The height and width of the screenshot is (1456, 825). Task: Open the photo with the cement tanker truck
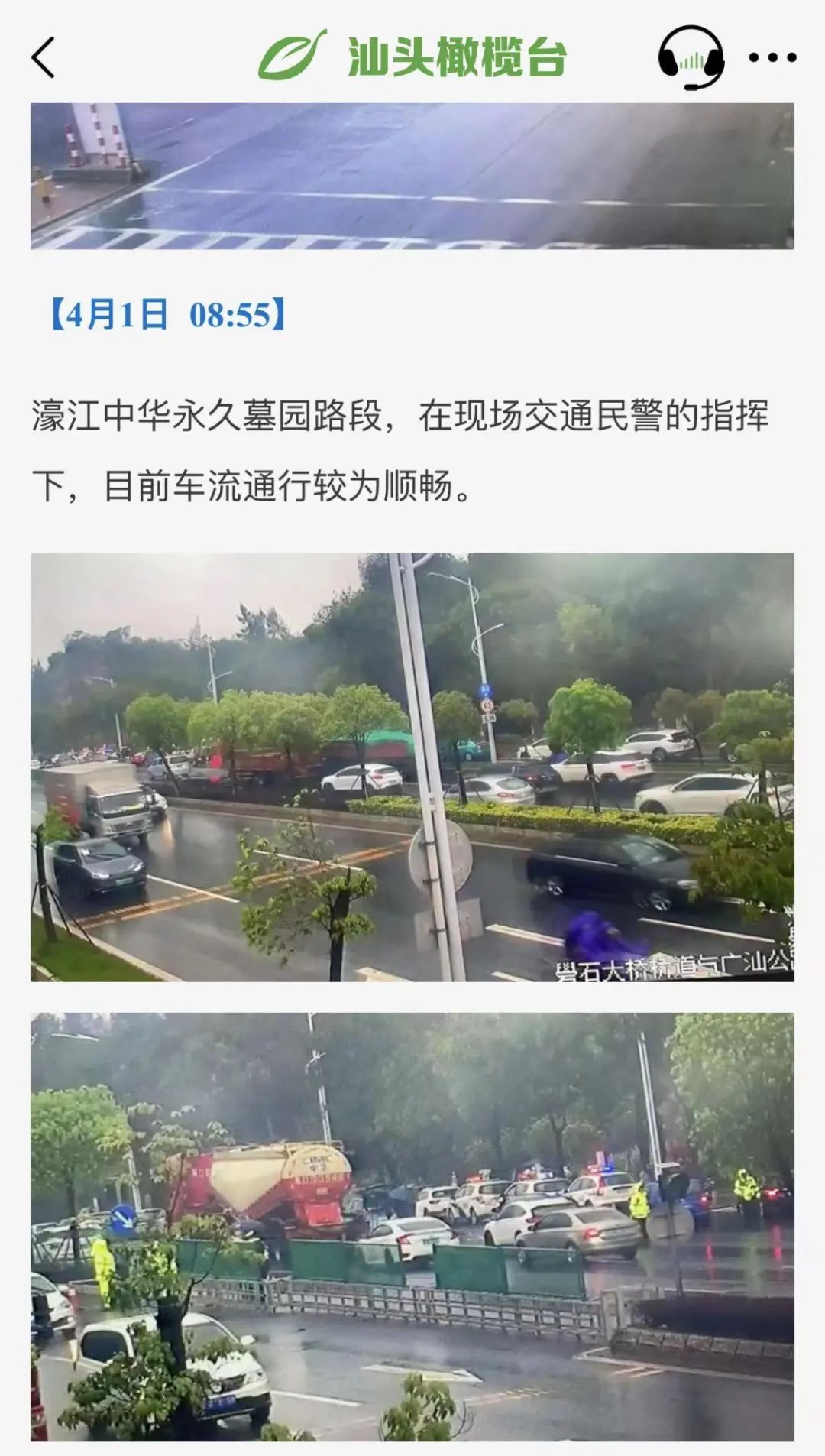(412, 1227)
